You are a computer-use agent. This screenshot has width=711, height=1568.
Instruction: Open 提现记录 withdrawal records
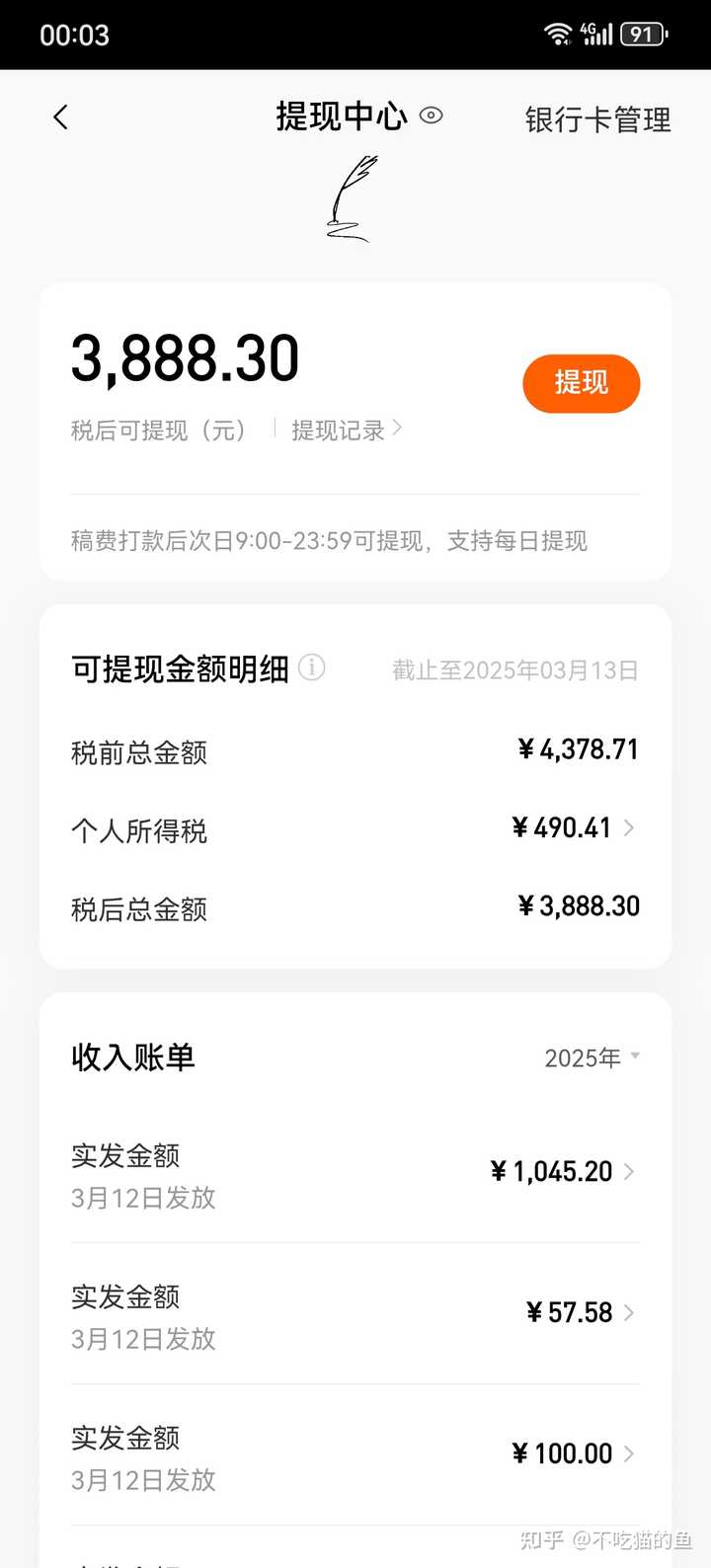tap(346, 431)
